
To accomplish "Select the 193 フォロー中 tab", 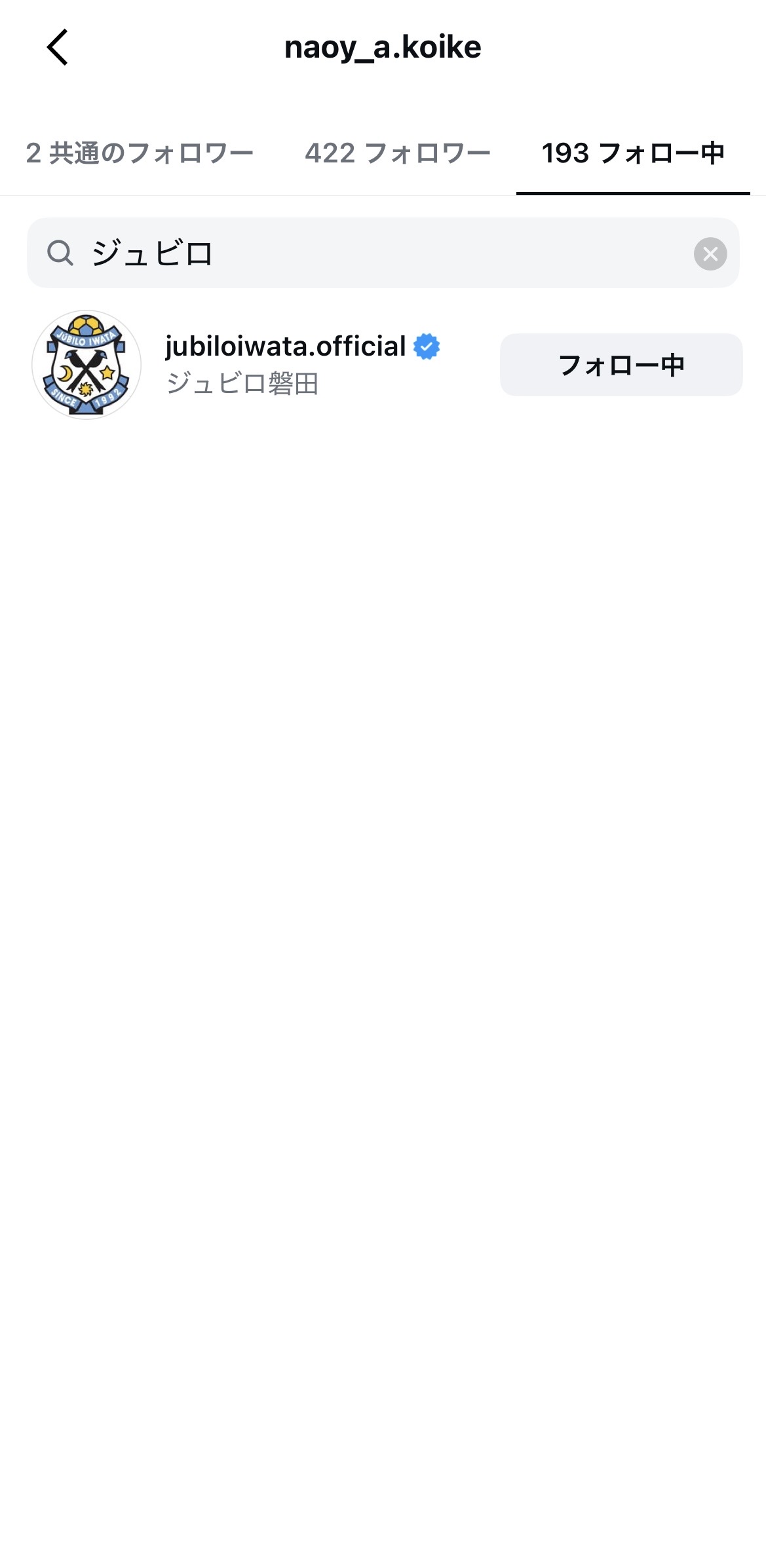I will (x=633, y=153).
